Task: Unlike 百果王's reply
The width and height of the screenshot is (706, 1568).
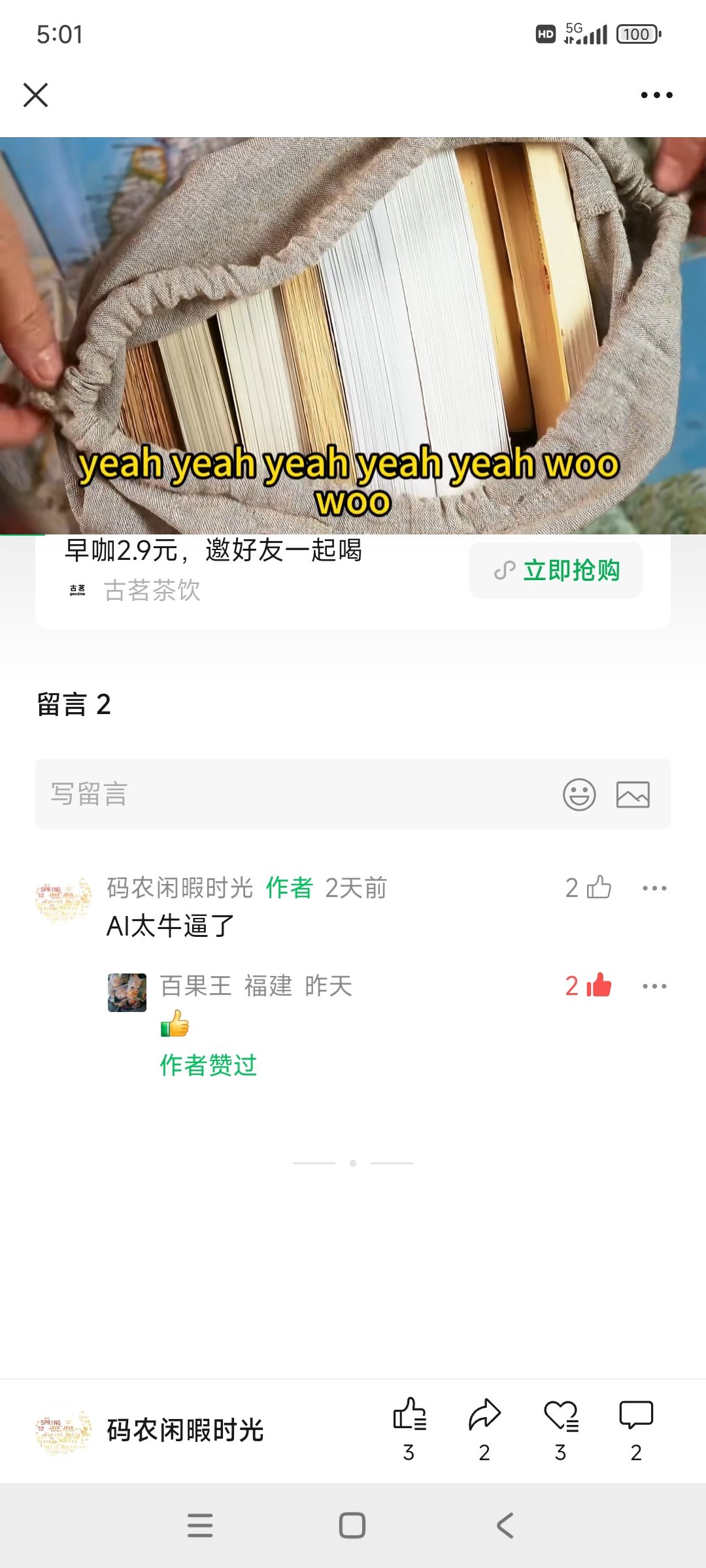Action: [x=597, y=986]
